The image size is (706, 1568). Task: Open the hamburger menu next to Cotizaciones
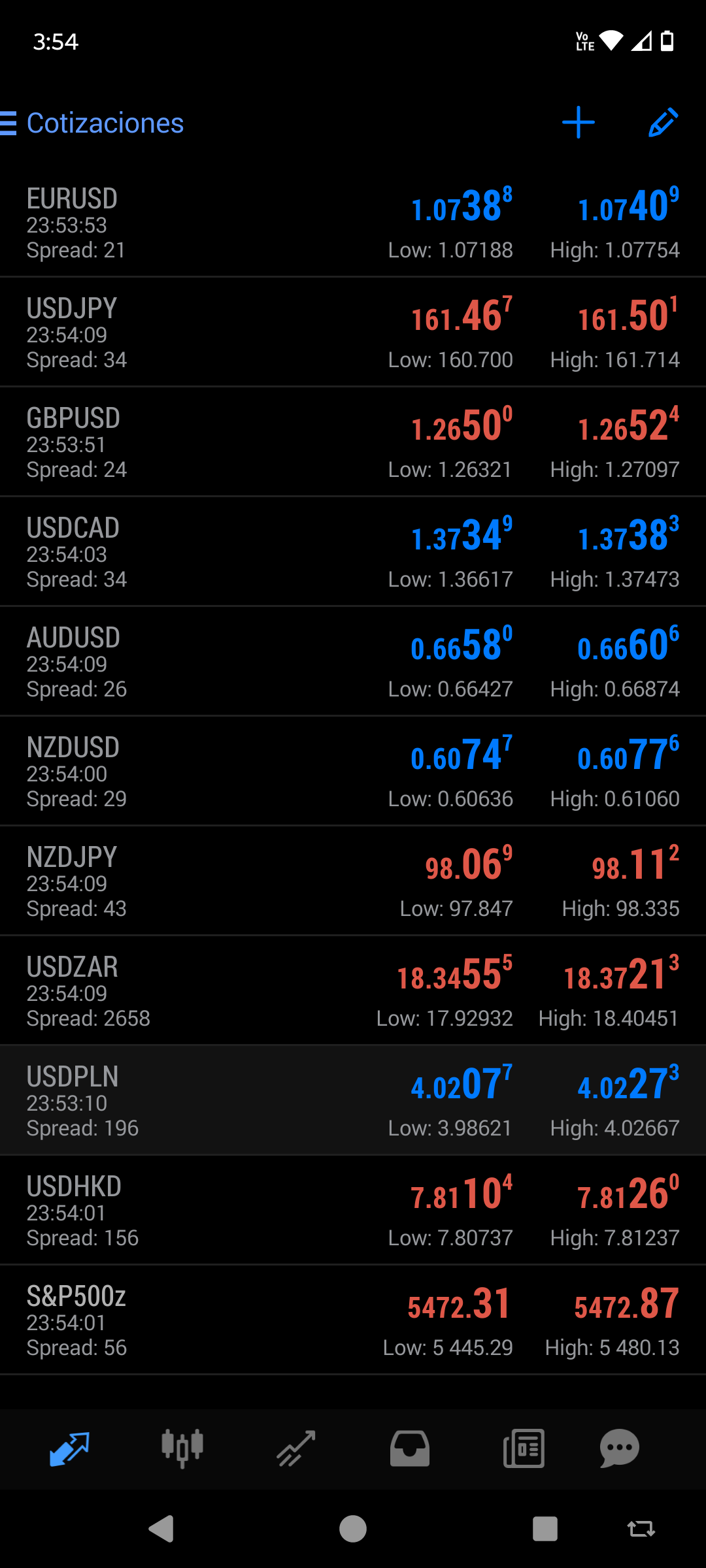point(9,123)
